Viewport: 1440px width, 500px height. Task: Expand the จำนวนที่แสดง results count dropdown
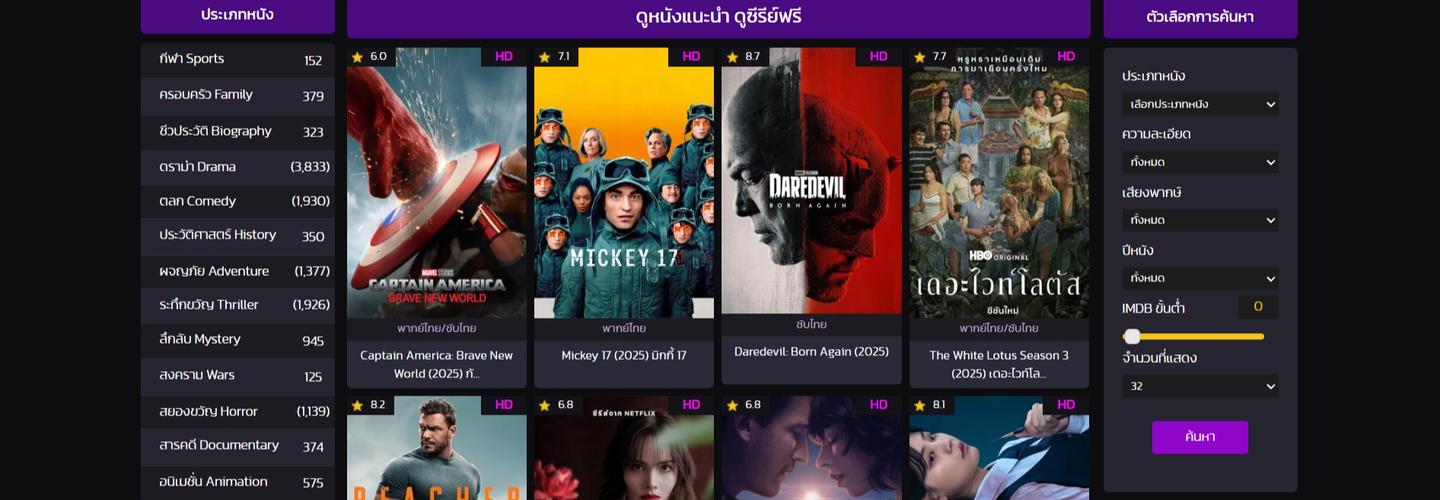click(x=1200, y=386)
